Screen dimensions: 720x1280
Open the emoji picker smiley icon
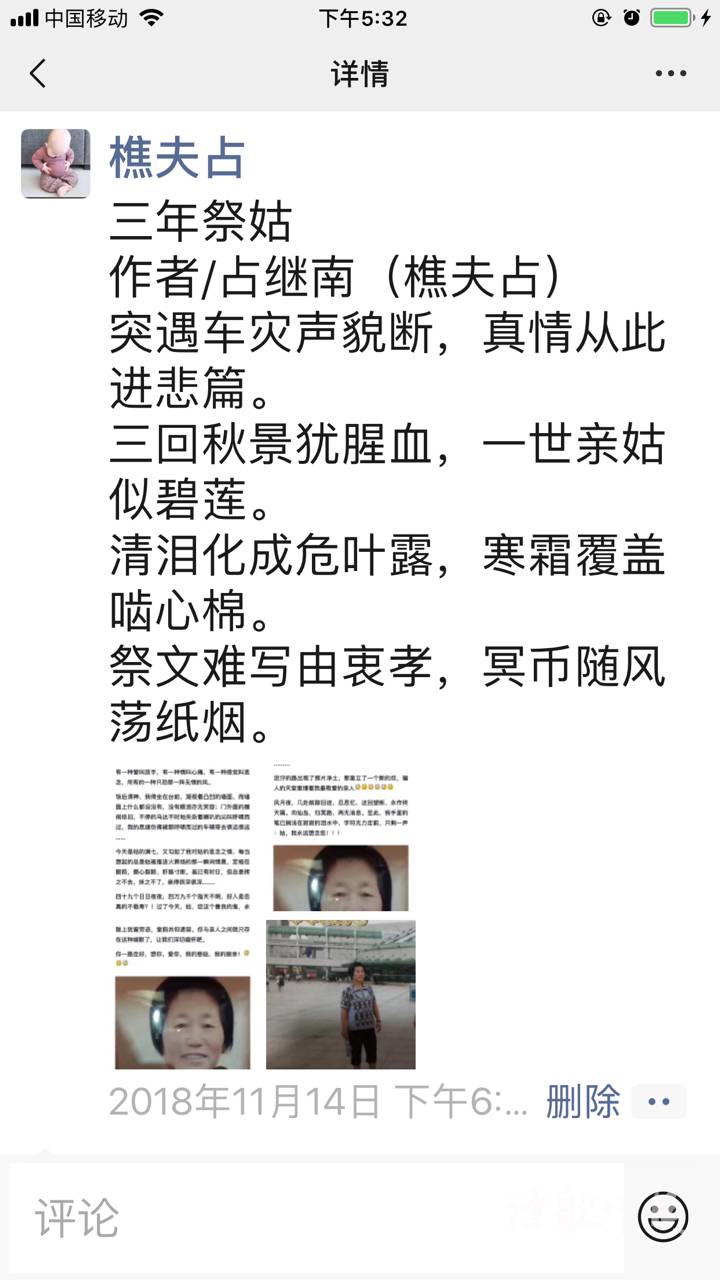tap(663, 1217)
